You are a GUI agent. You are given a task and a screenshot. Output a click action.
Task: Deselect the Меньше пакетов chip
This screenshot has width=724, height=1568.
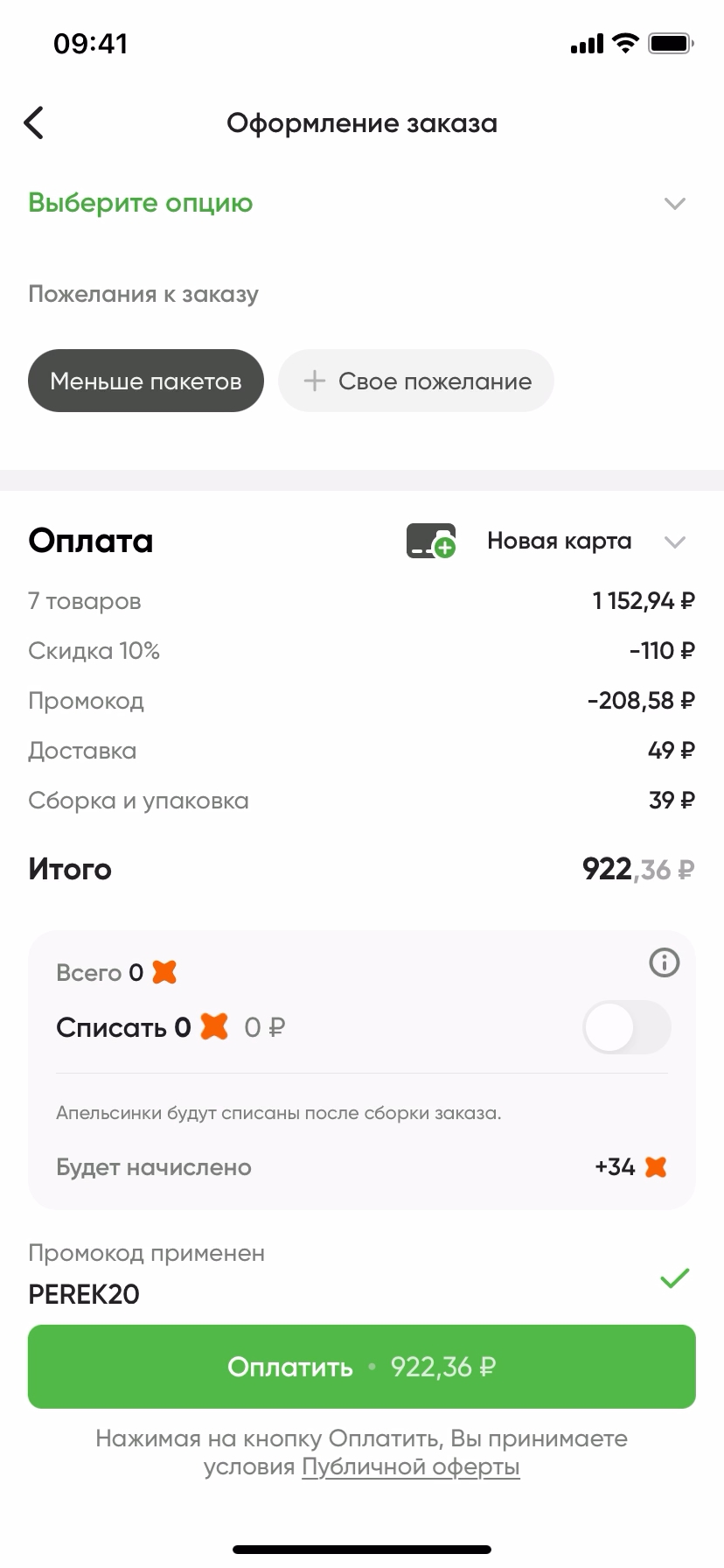pos(146,381)
